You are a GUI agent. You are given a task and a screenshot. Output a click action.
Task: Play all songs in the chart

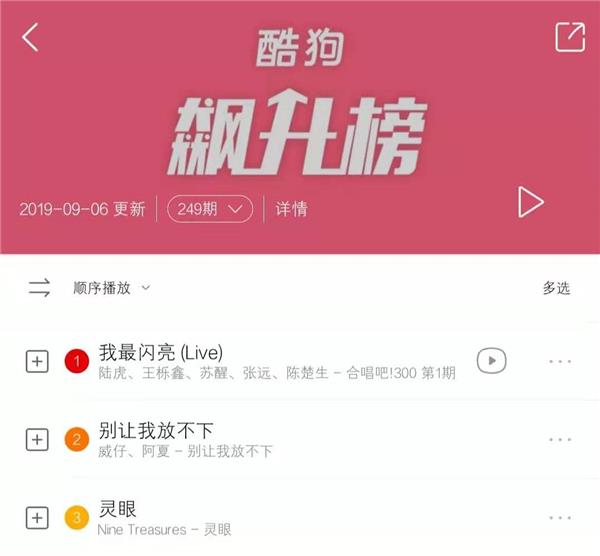pos(529,203)
